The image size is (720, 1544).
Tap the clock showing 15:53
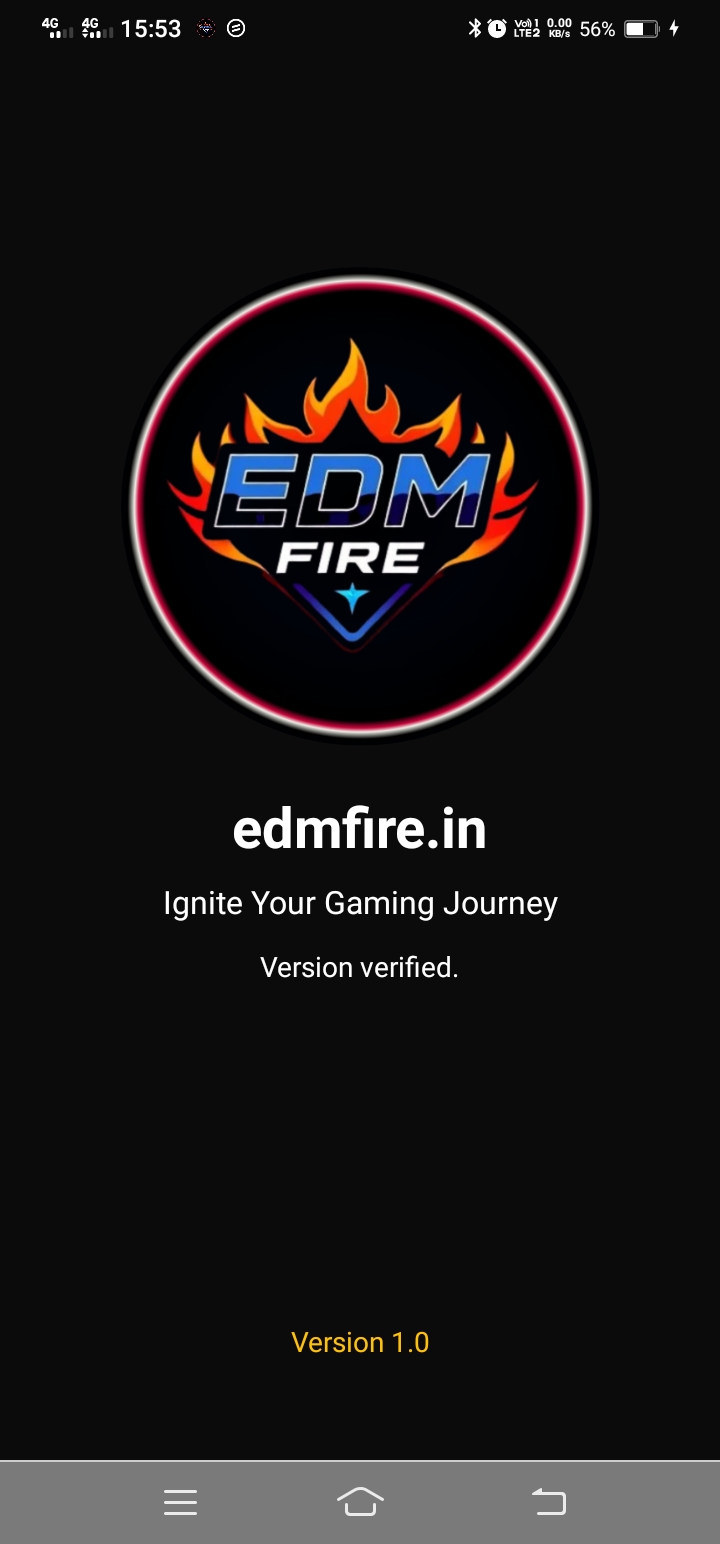pos(150,29)
